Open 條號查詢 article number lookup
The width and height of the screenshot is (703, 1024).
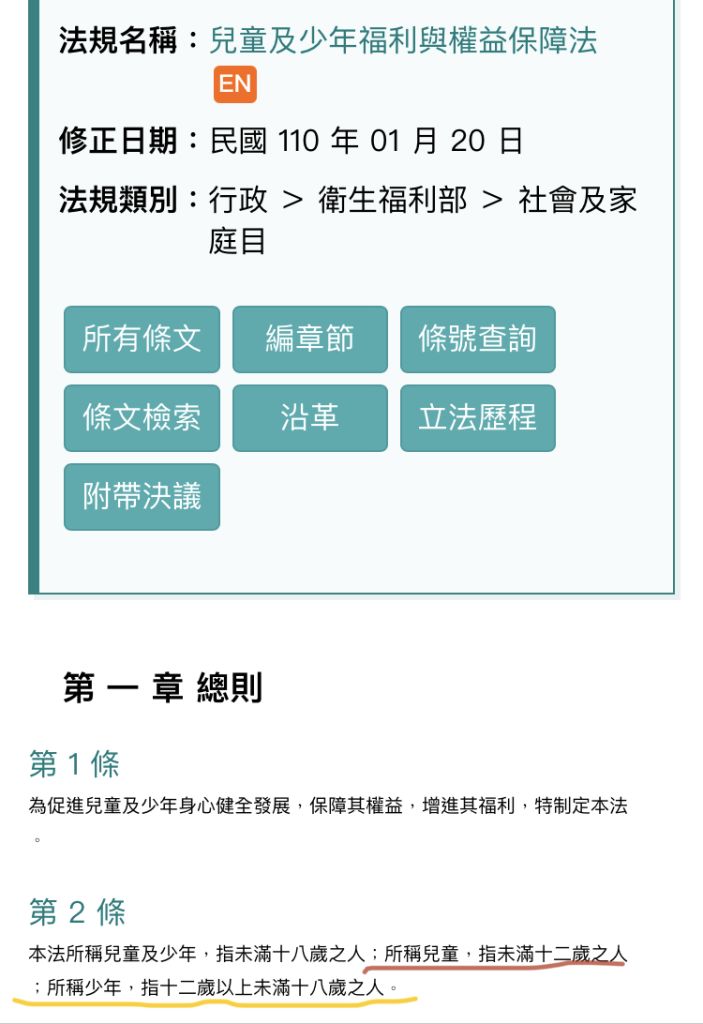pos(477,339)
